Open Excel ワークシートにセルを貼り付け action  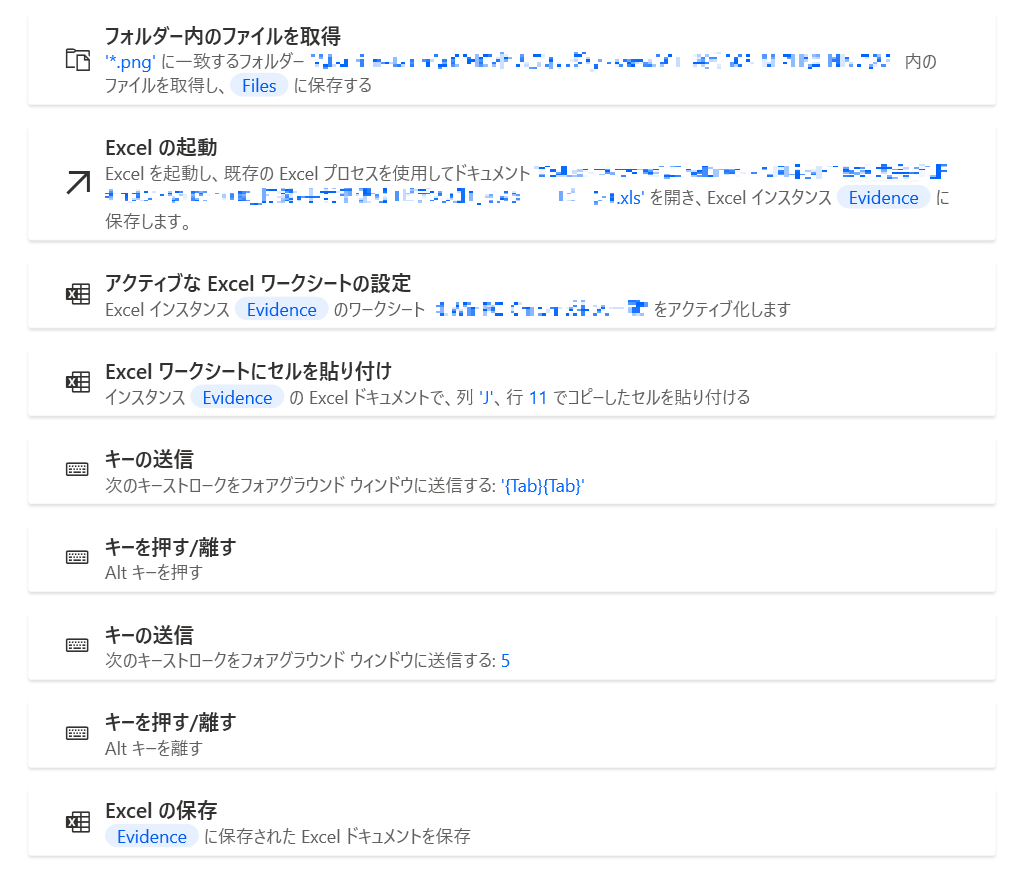[x=248, y=371]
